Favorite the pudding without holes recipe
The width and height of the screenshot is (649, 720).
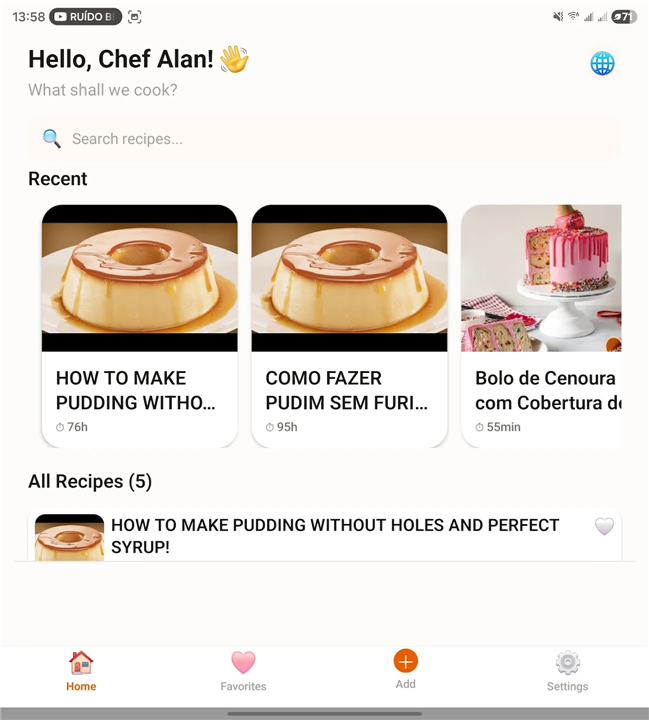click(604, 526)
